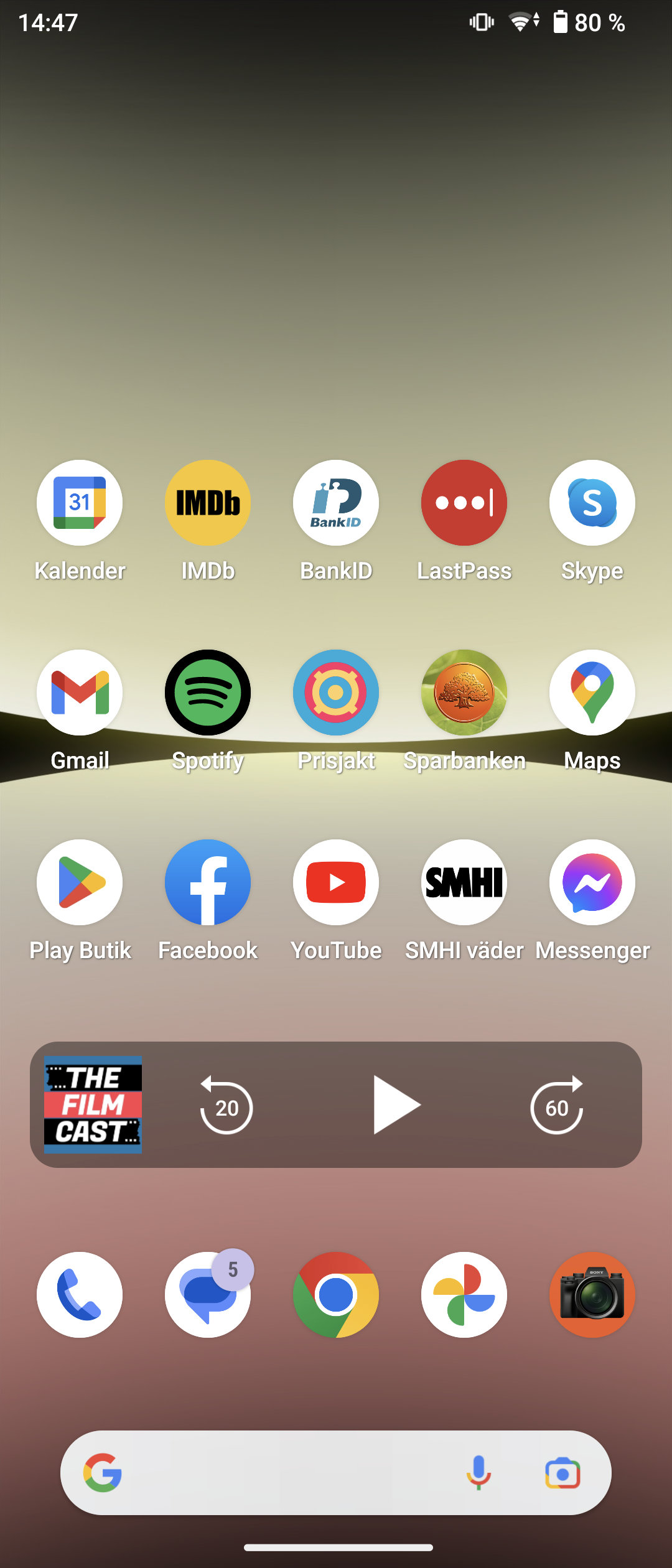672x1568 pixels.
Task: Launch Google Maps
Action: click(x=592, y=693)
